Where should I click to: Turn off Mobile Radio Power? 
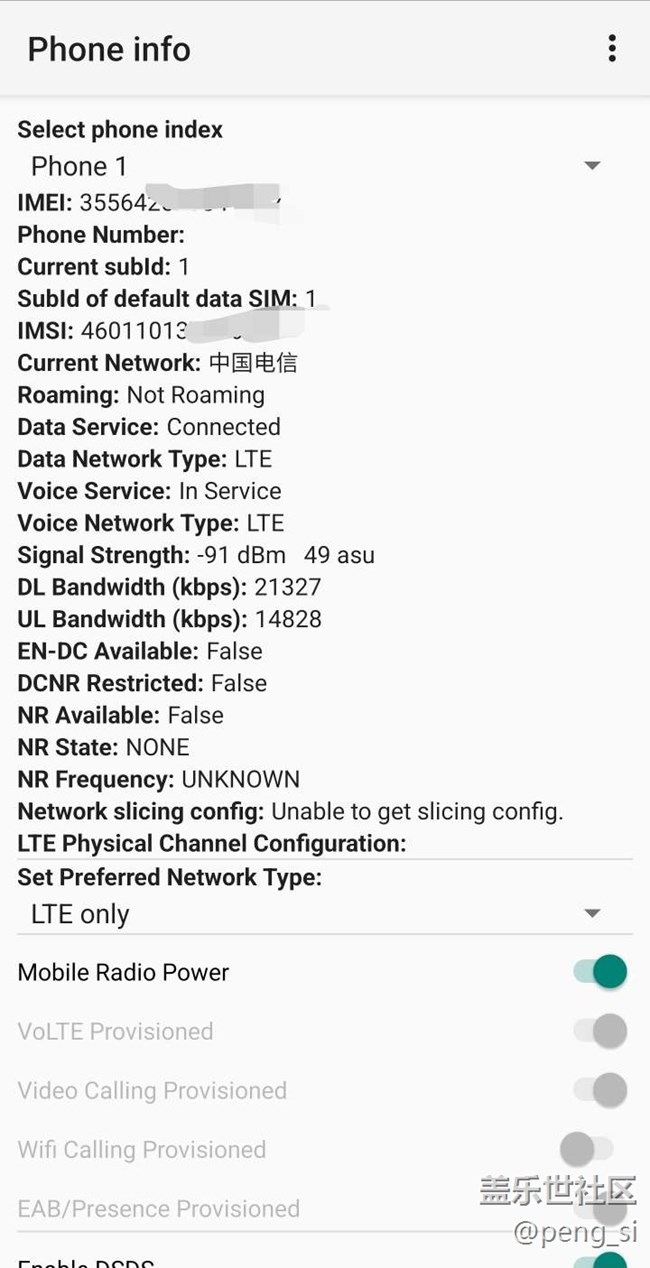pyautogui.click(x=601, y=971)
